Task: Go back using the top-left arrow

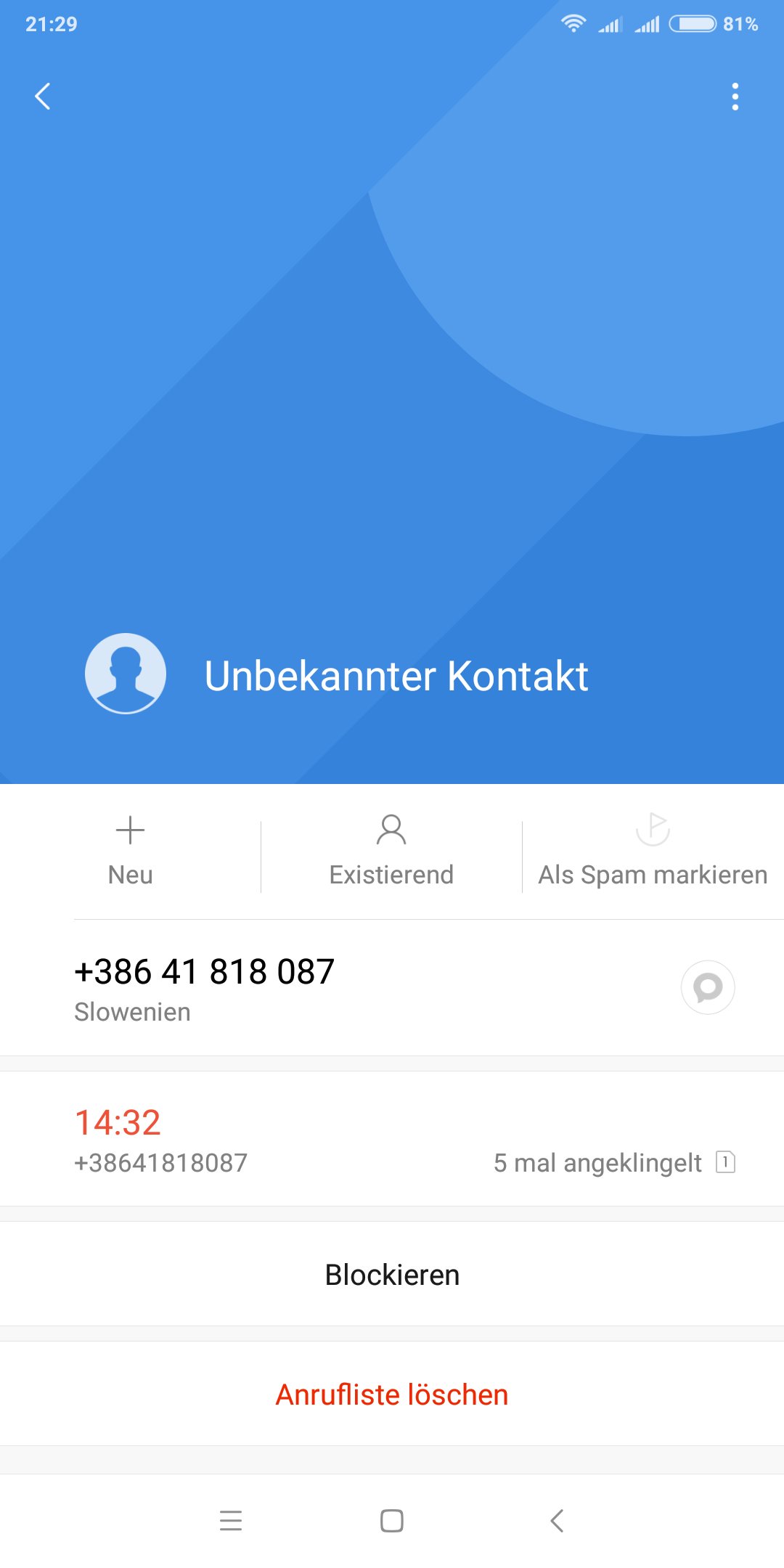Action: (43, 96)
